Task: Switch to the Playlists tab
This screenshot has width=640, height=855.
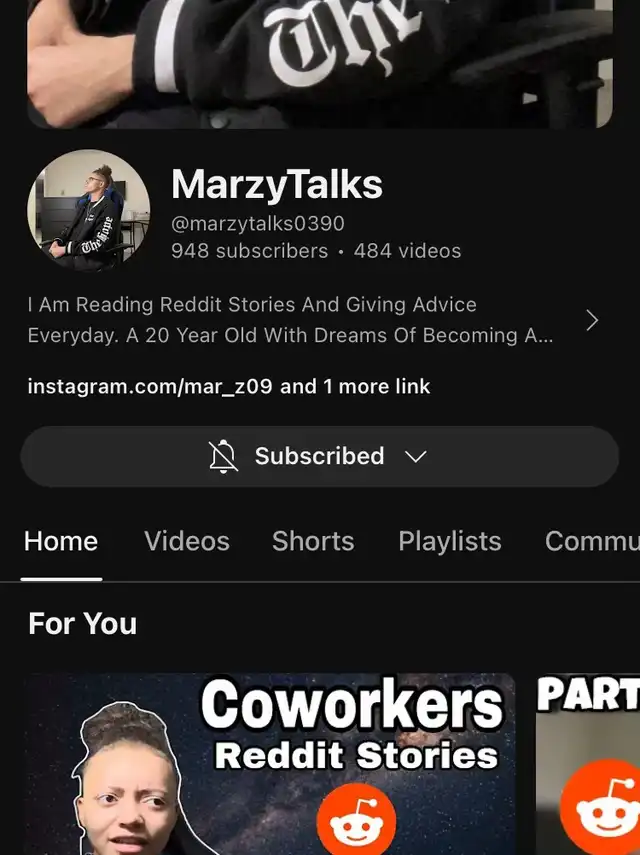Action: pyautogui.click(x=450, y=541)
